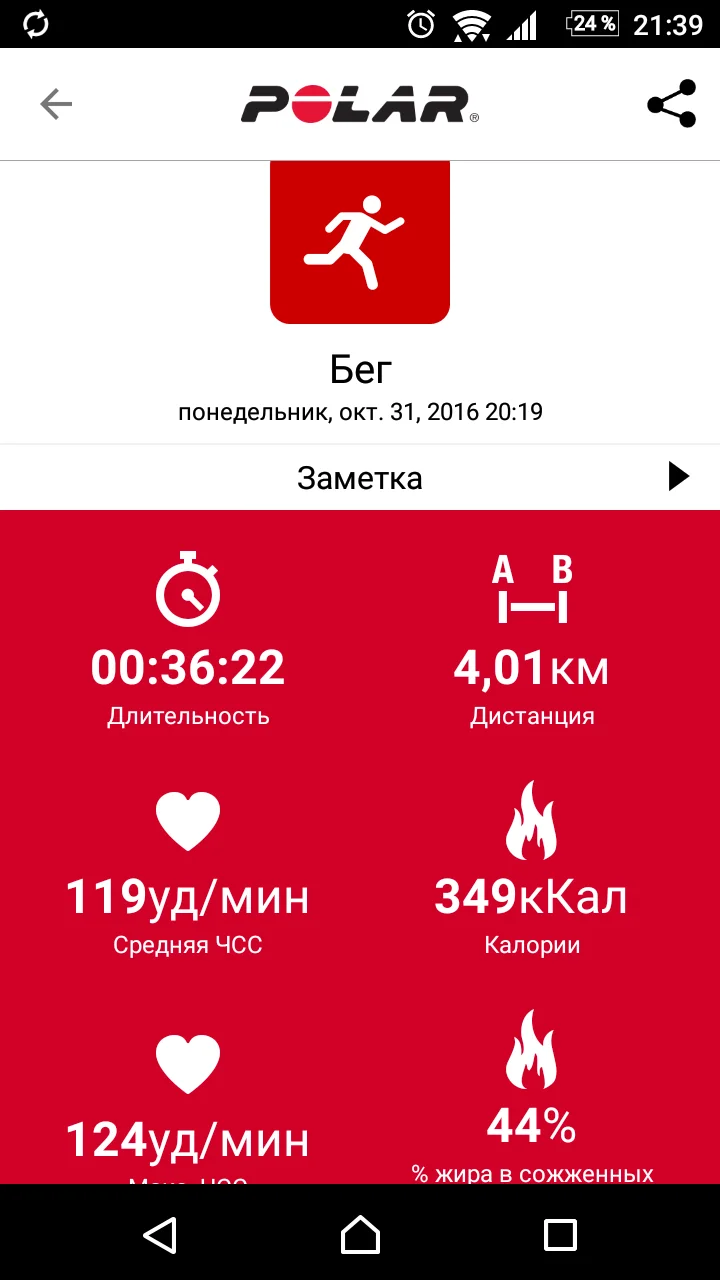Go back using the top arrow
The height and width of the screenshot is (1280, 720).
(x=56, y=104)
